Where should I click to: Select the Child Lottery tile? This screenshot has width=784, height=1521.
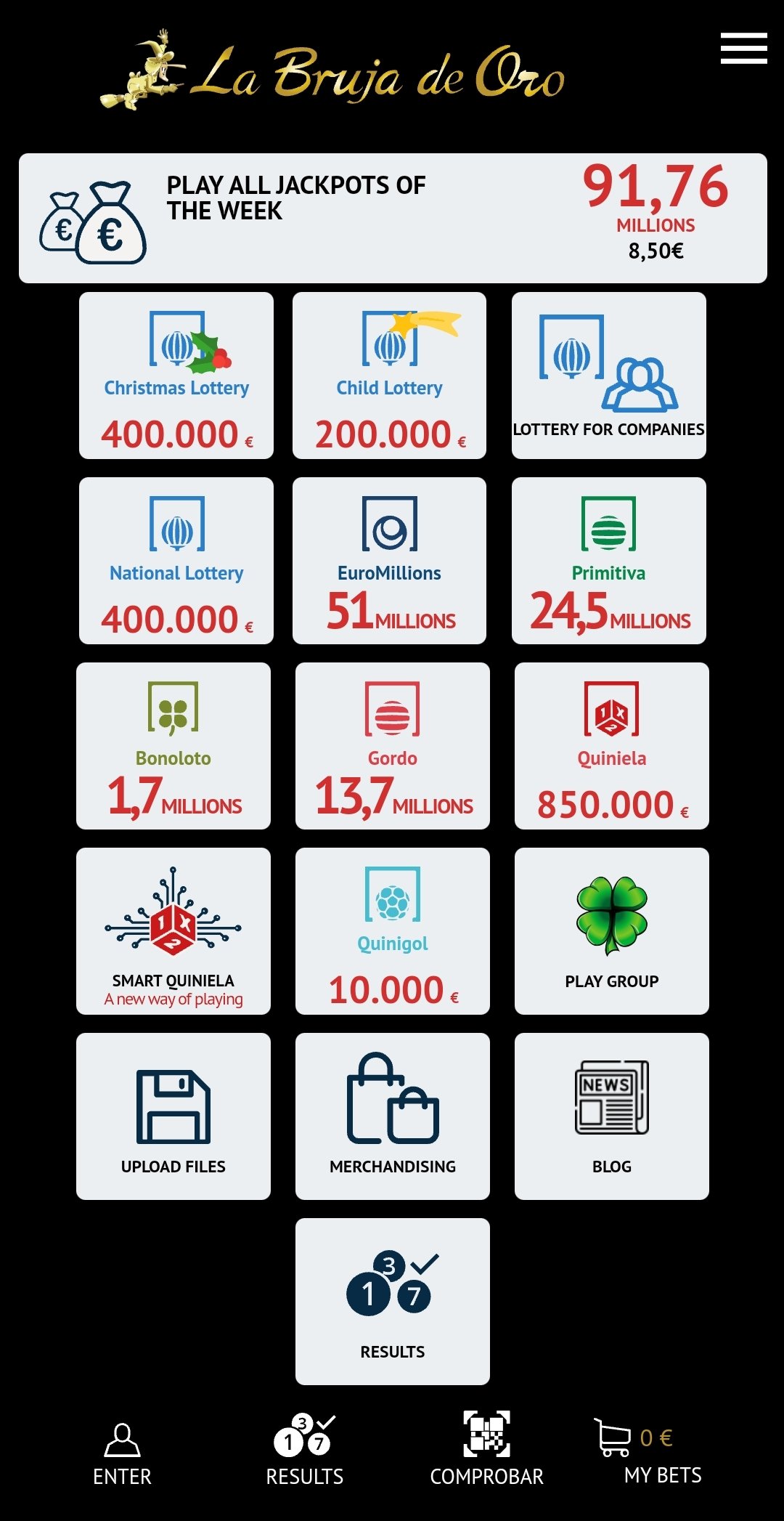point(390,376)
